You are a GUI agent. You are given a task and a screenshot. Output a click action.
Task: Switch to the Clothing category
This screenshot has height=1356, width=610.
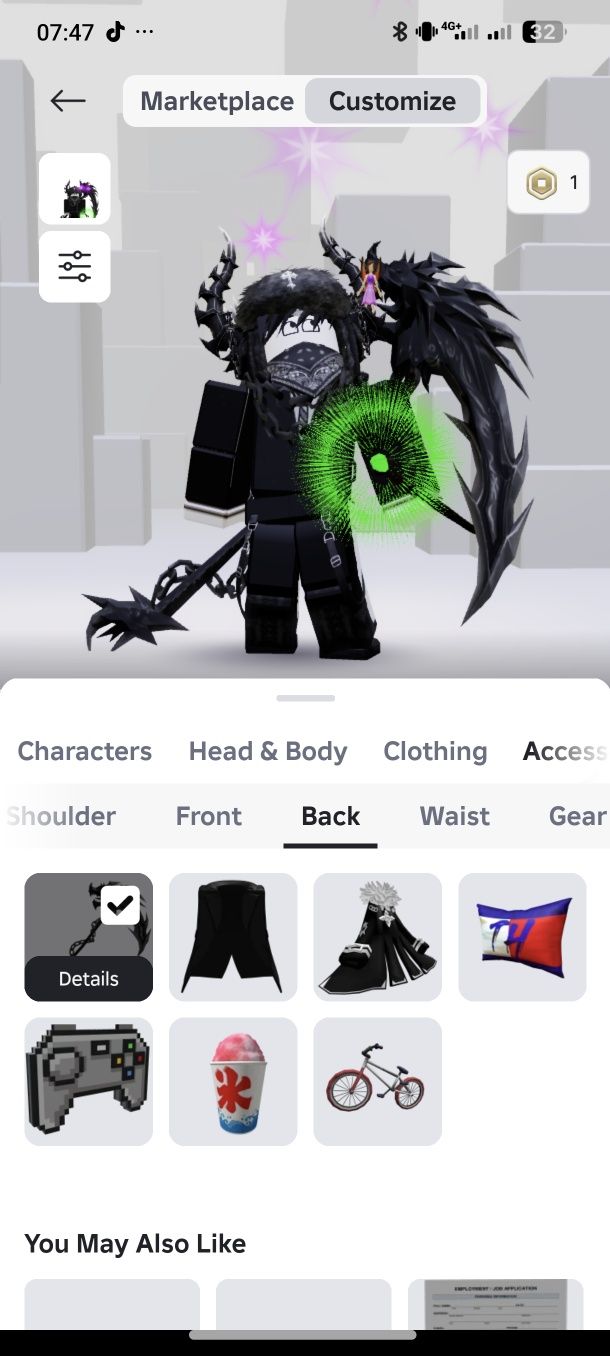point(435,751)
